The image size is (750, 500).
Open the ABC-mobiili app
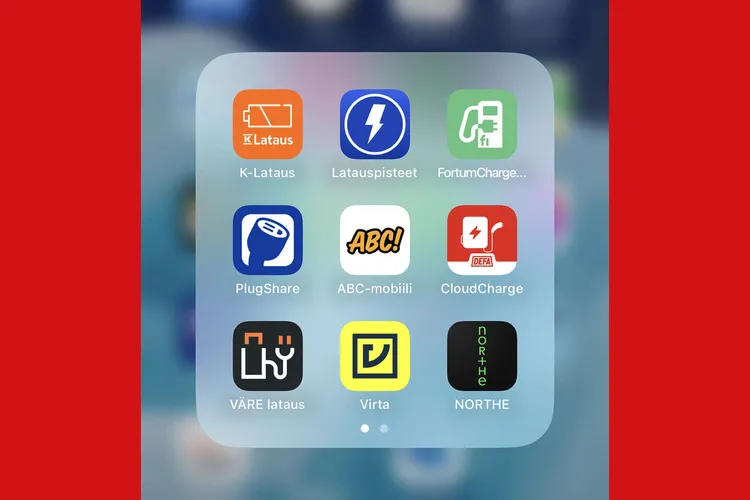click(374, 240)
